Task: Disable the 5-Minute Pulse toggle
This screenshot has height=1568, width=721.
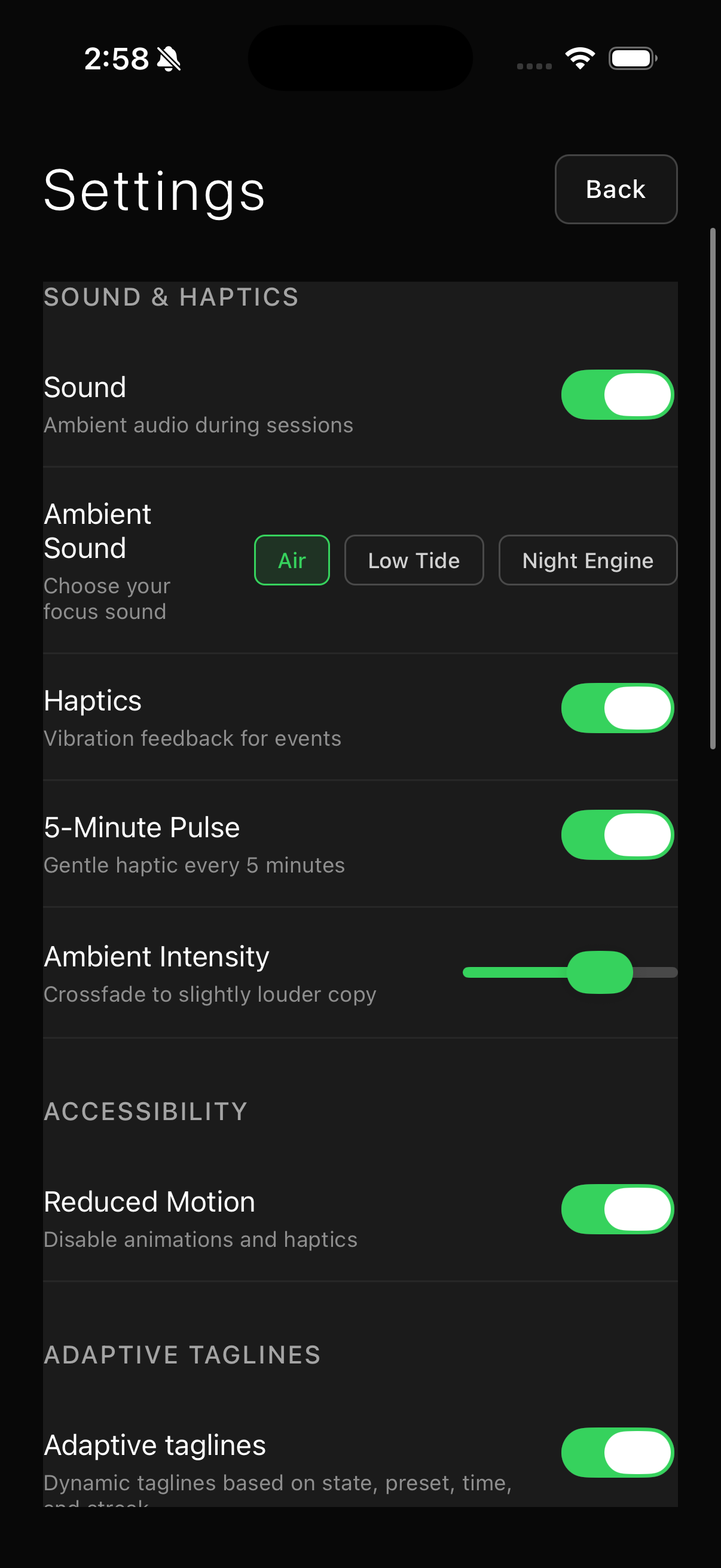Action: (x=617, y=835)
